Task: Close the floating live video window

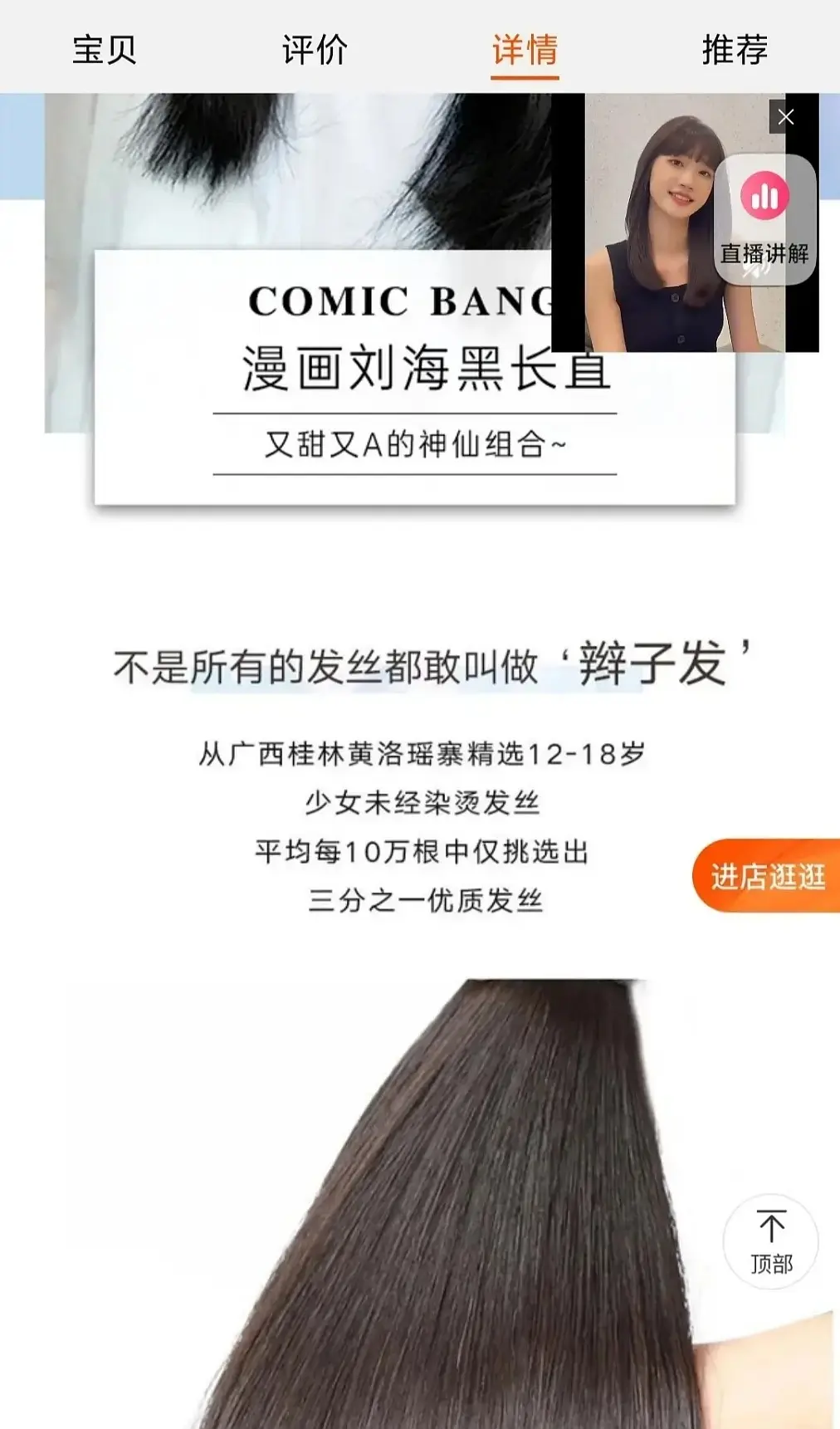Action: point(785,117)
